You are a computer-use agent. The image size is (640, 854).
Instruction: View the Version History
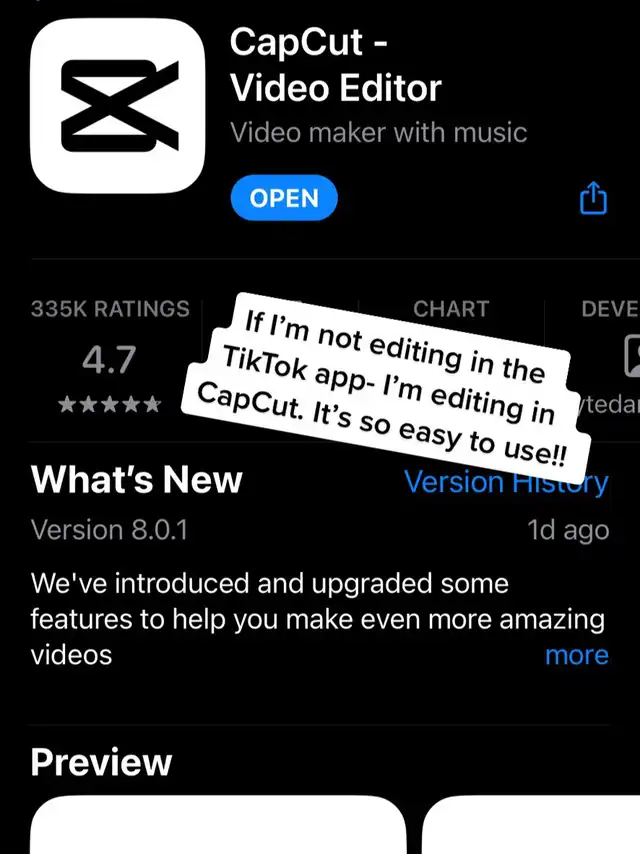(506, 482)
